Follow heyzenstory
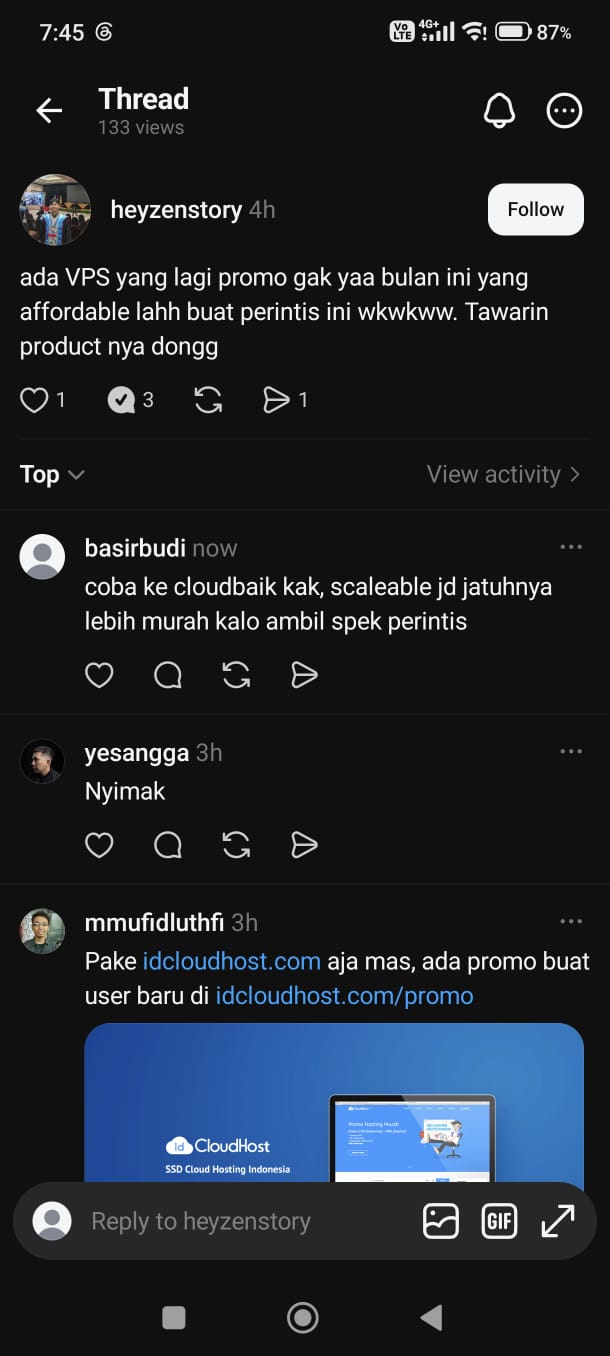 [x=535, y=209]
